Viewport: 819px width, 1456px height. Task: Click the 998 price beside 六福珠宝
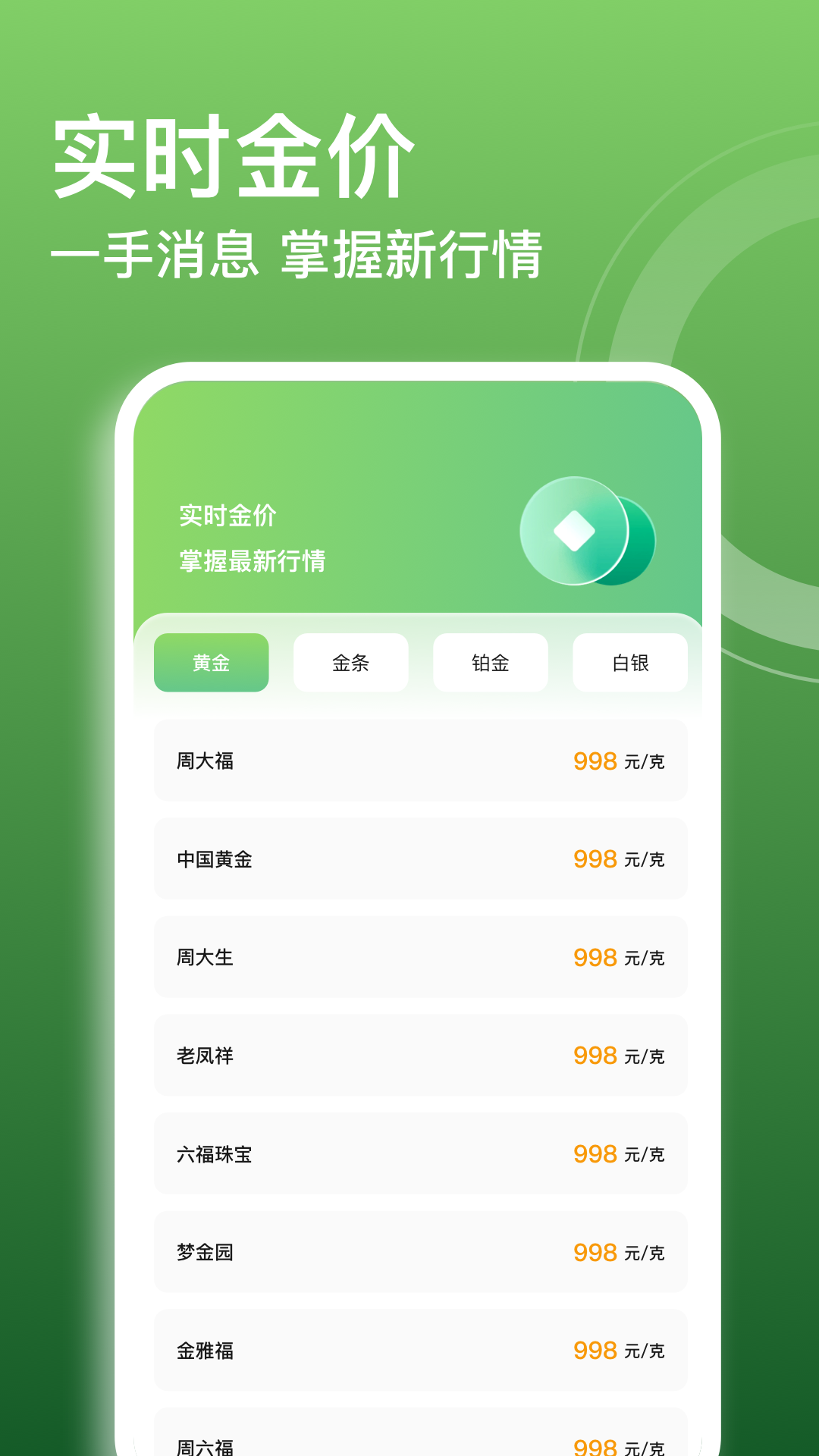[595, 1153]
